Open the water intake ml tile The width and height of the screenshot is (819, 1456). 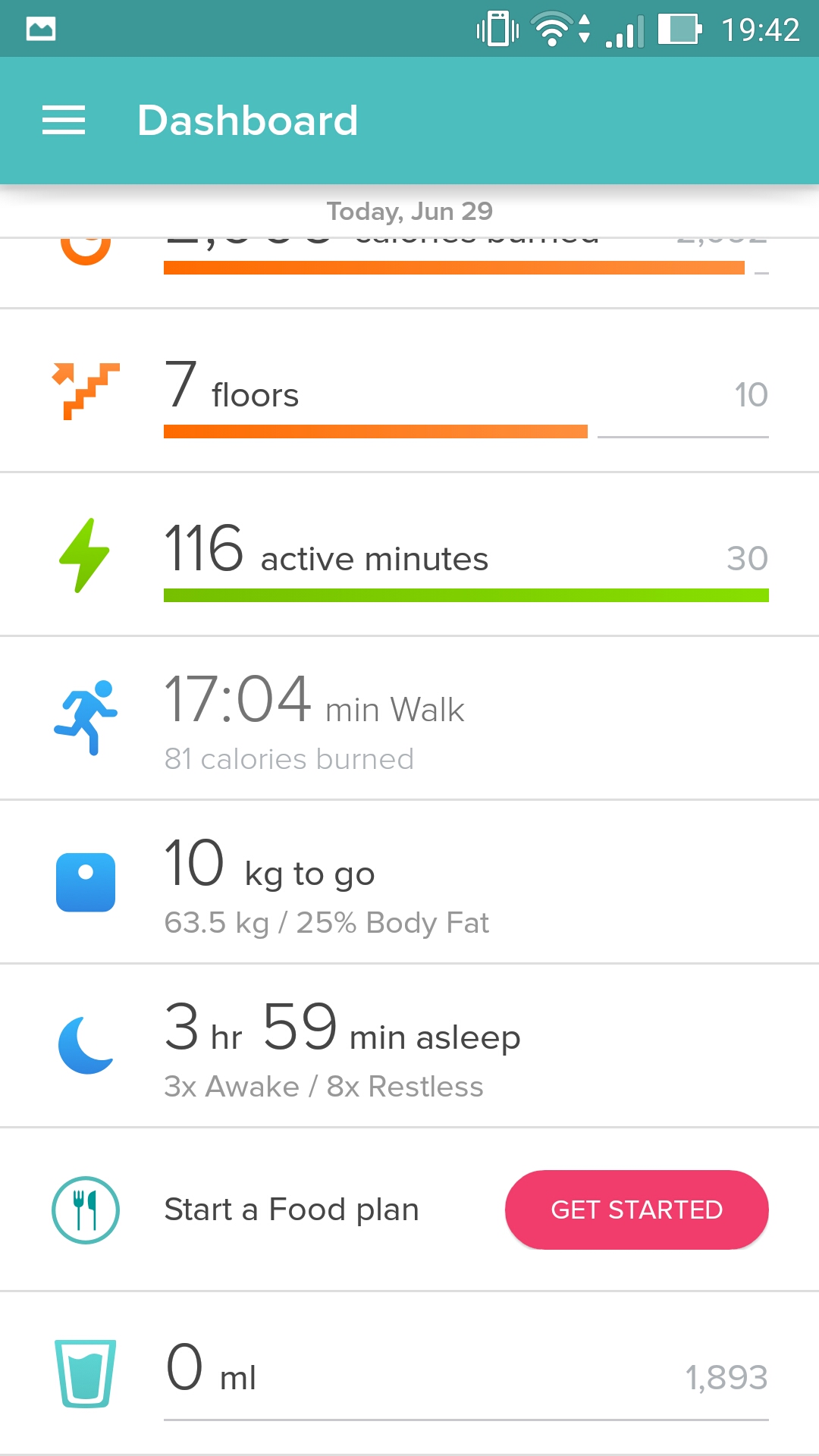[x=409, y=1374]
